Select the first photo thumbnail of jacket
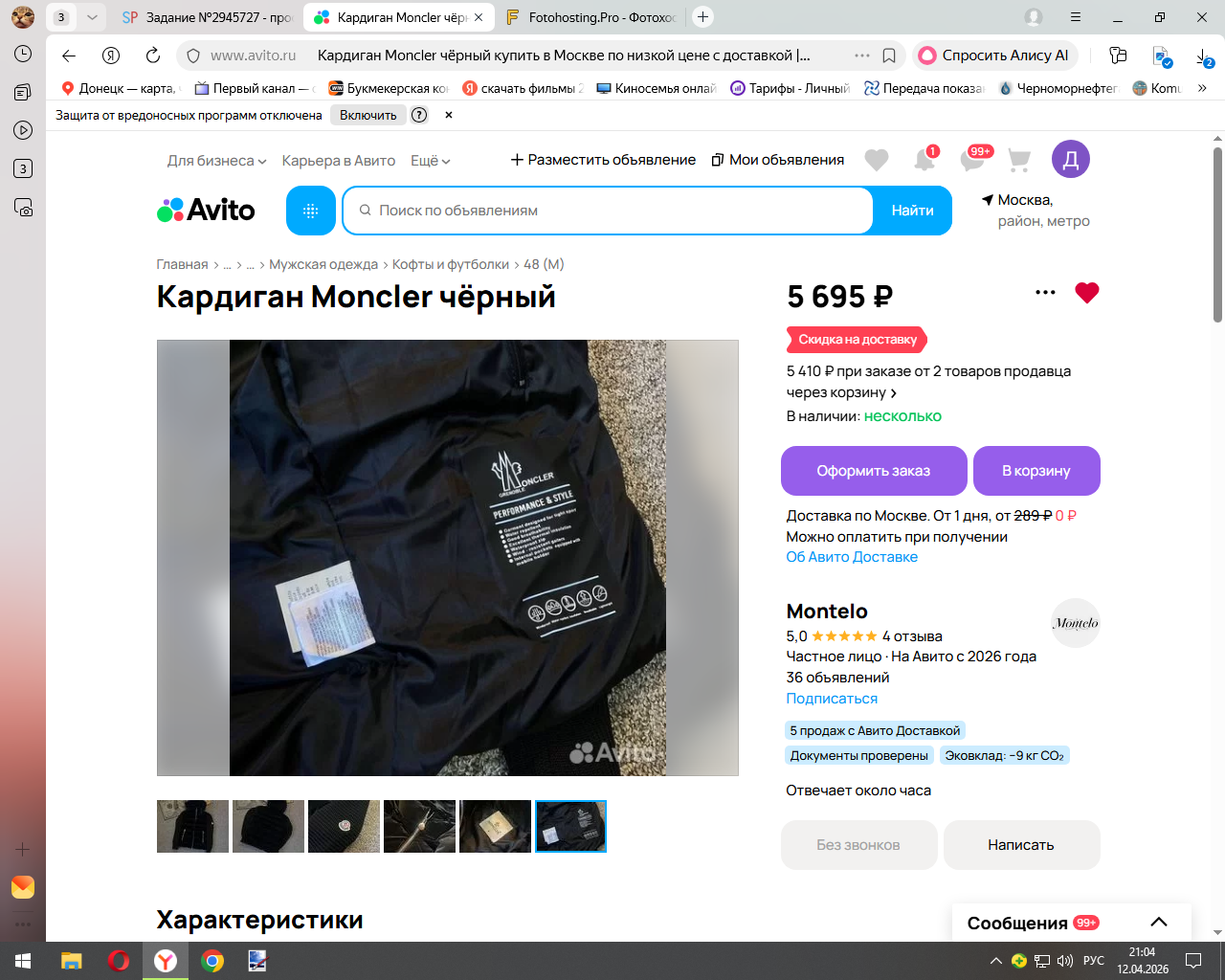Image resolution: width=1225 pixels, height=980 pixels. 192,826
